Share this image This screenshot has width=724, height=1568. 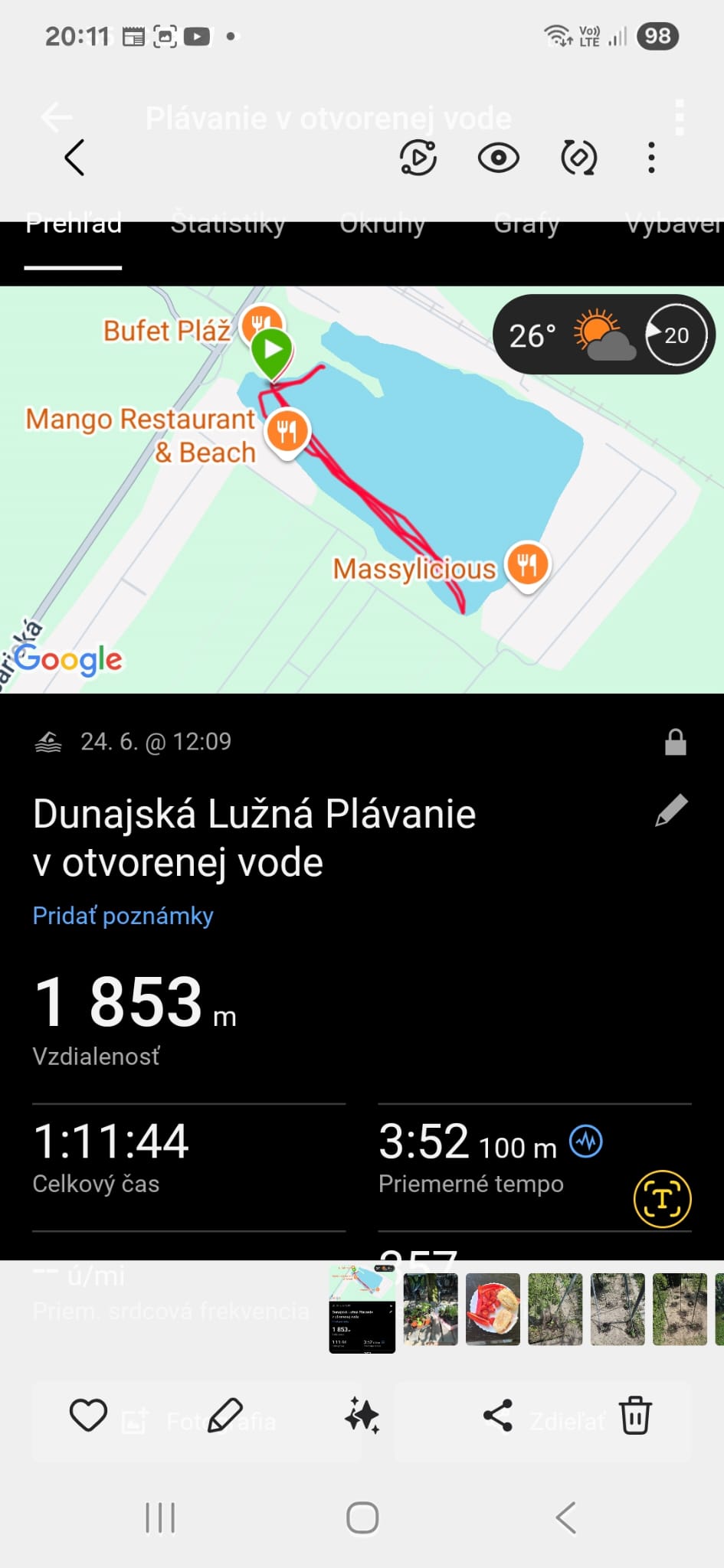pyautogui.click(x=498, y=1415)
